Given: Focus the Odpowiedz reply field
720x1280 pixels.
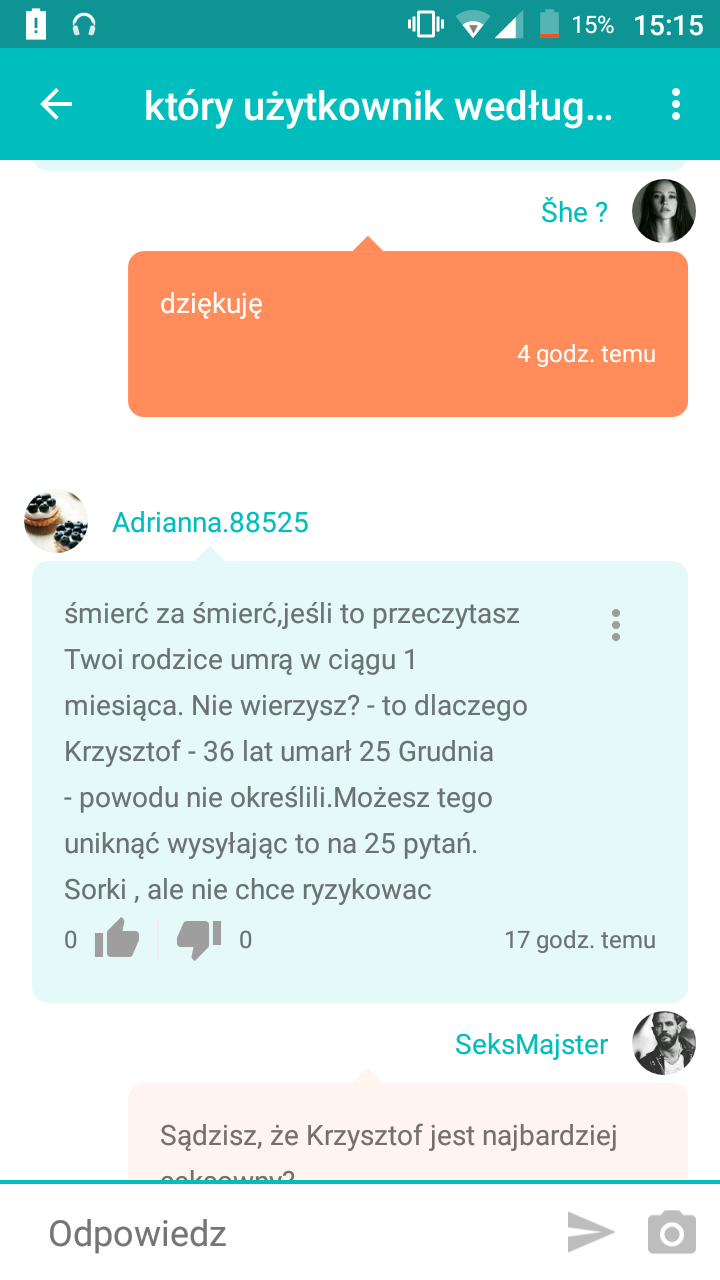Looking at the screenshot, I should click(x=290, y=1233).
